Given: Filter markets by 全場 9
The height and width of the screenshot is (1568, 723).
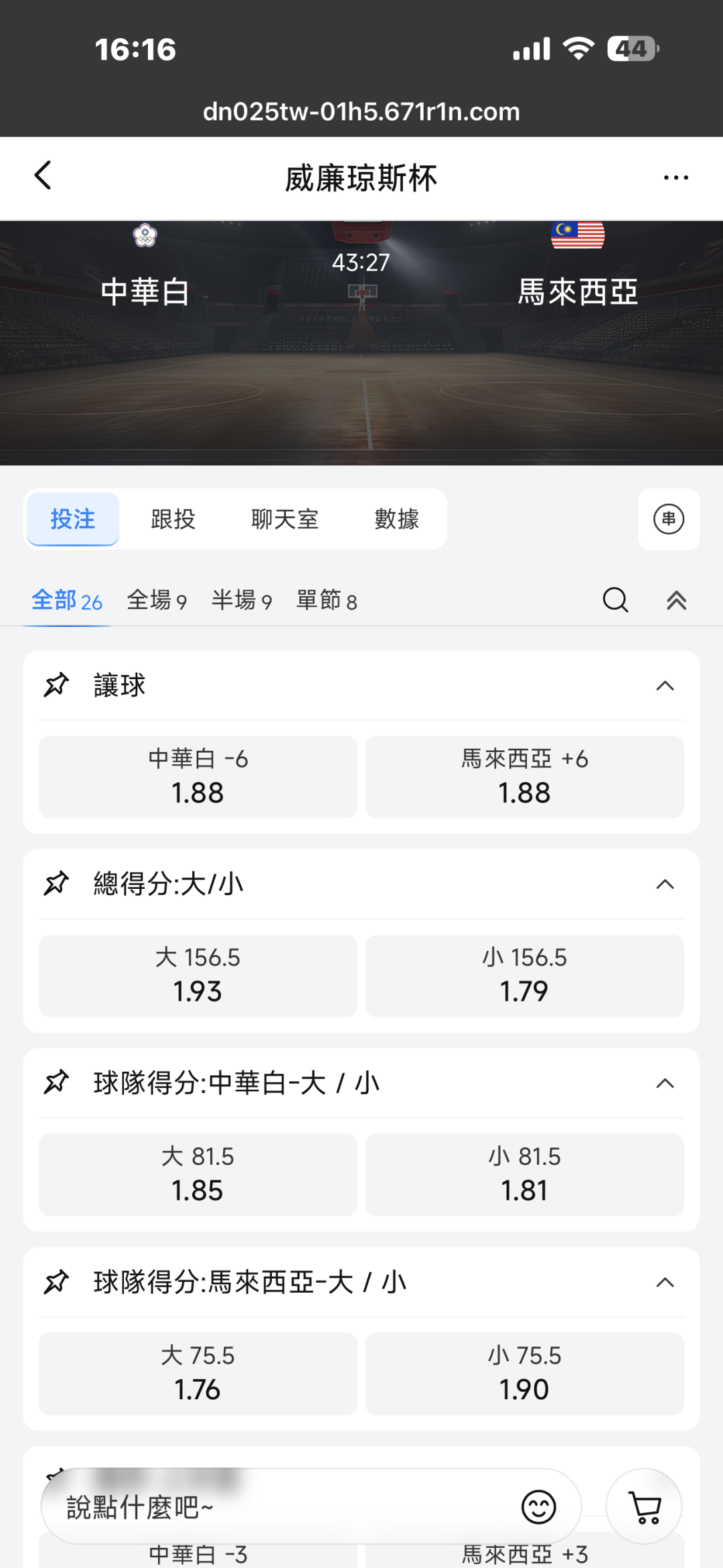Looking at the screenshot, I should (157, 600).
